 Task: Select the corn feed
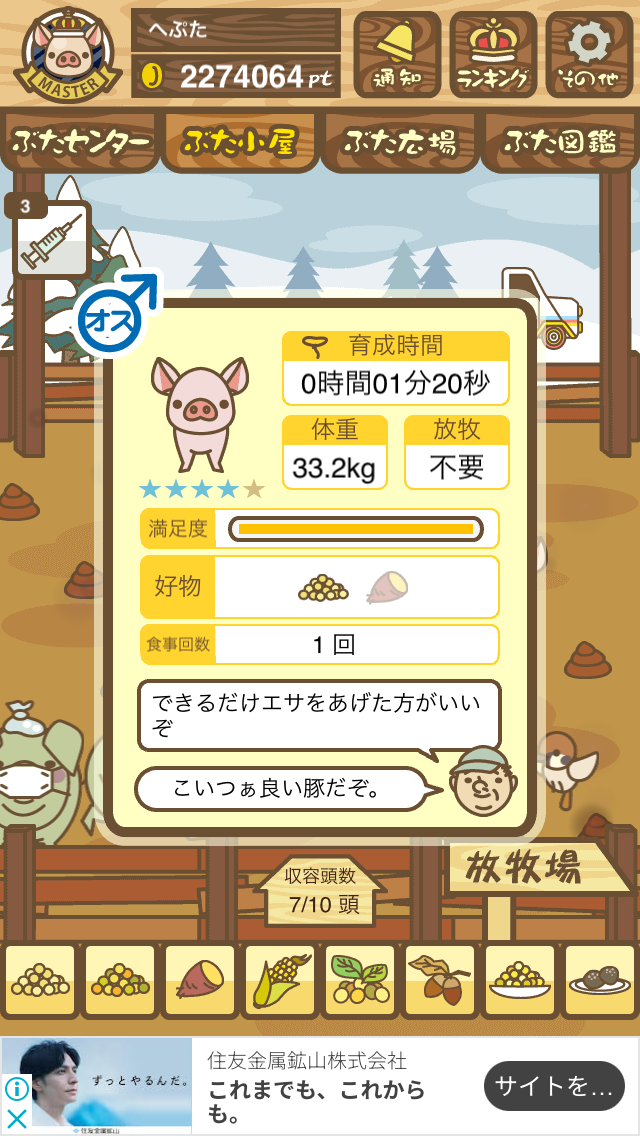(279, 982)
